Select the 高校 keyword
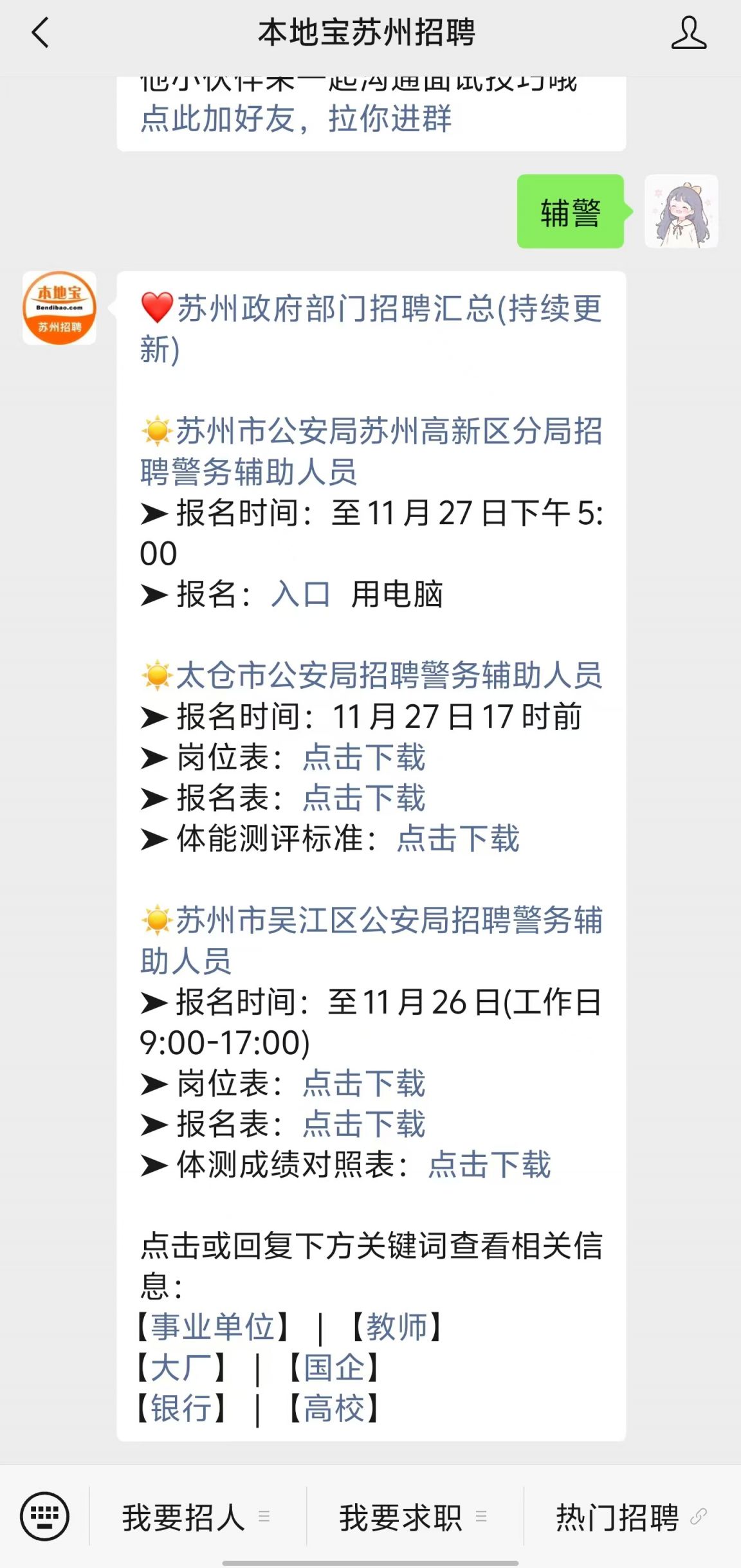The width and height of the screenshot is (741, 1568). coord(334,1408)
